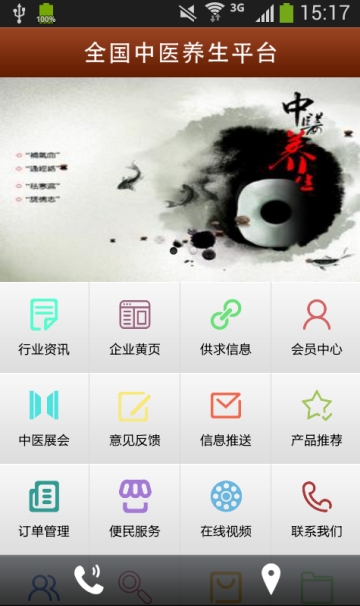Tap 意见反馈 to send feedback
Image resolution: width=360 pixels, height=606 pixels.
click(x=135, y=418)
